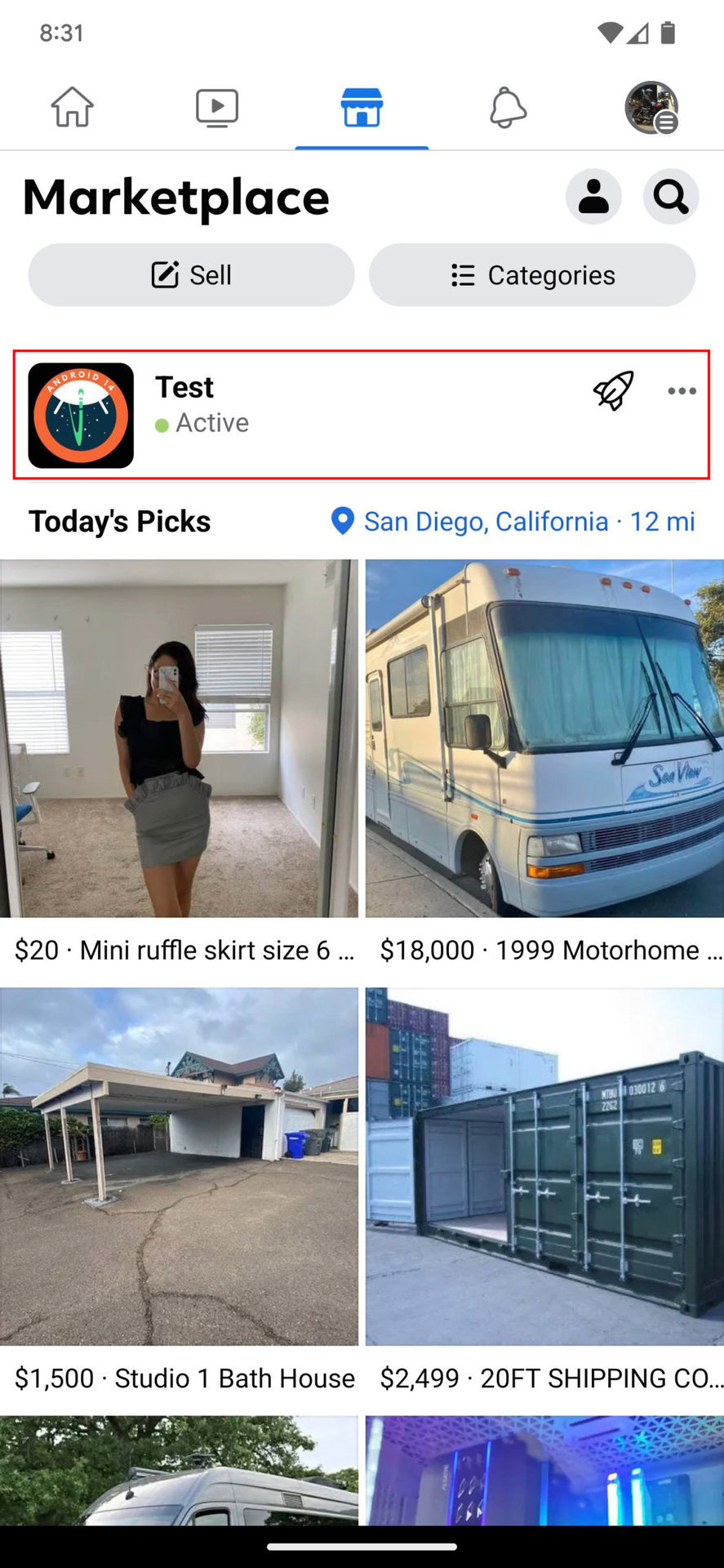Image resolution: width=724 pixels, height=1568 pixels.
Task: Browse Categories
Action: pos(532,275)
